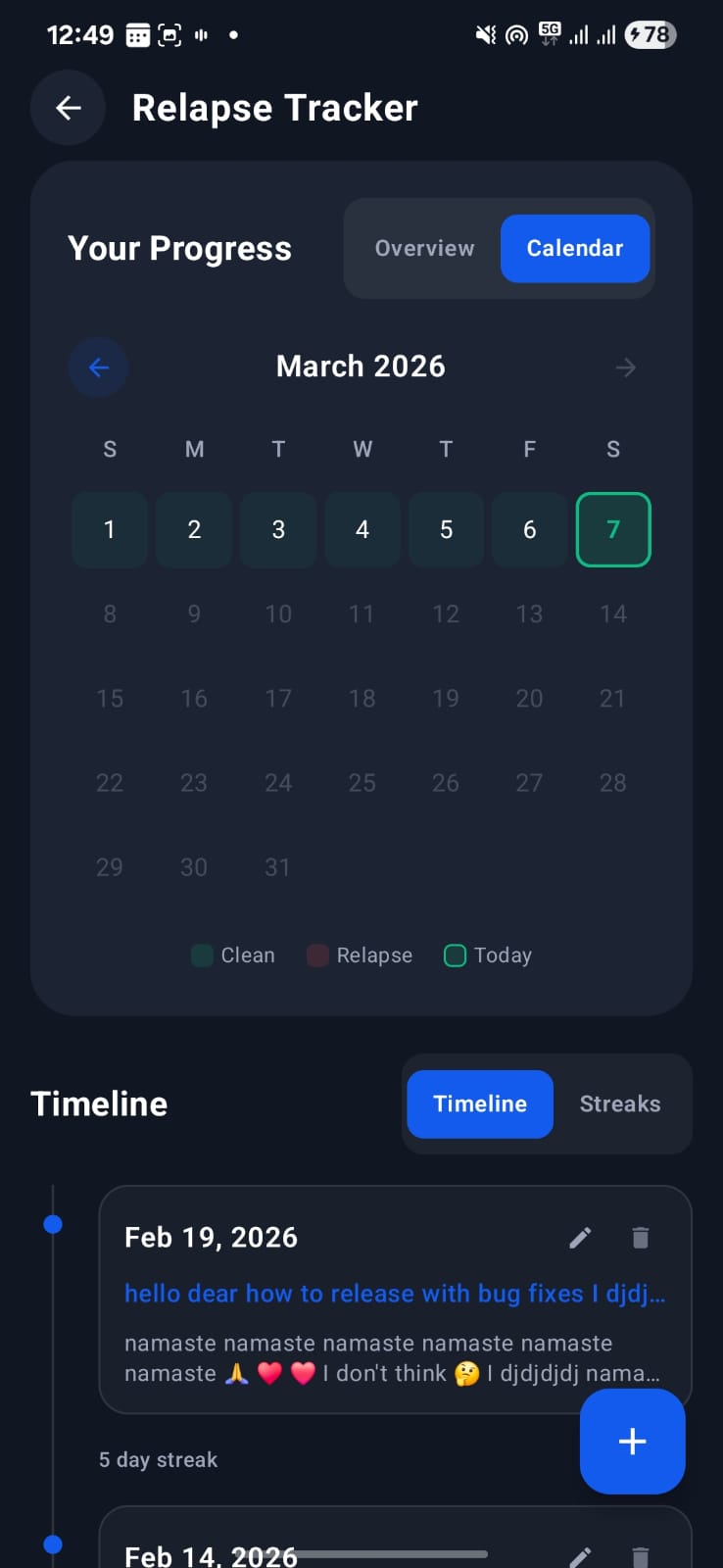Edit the Feb 14 entry with pencil icon

[x=579, y=1557]
